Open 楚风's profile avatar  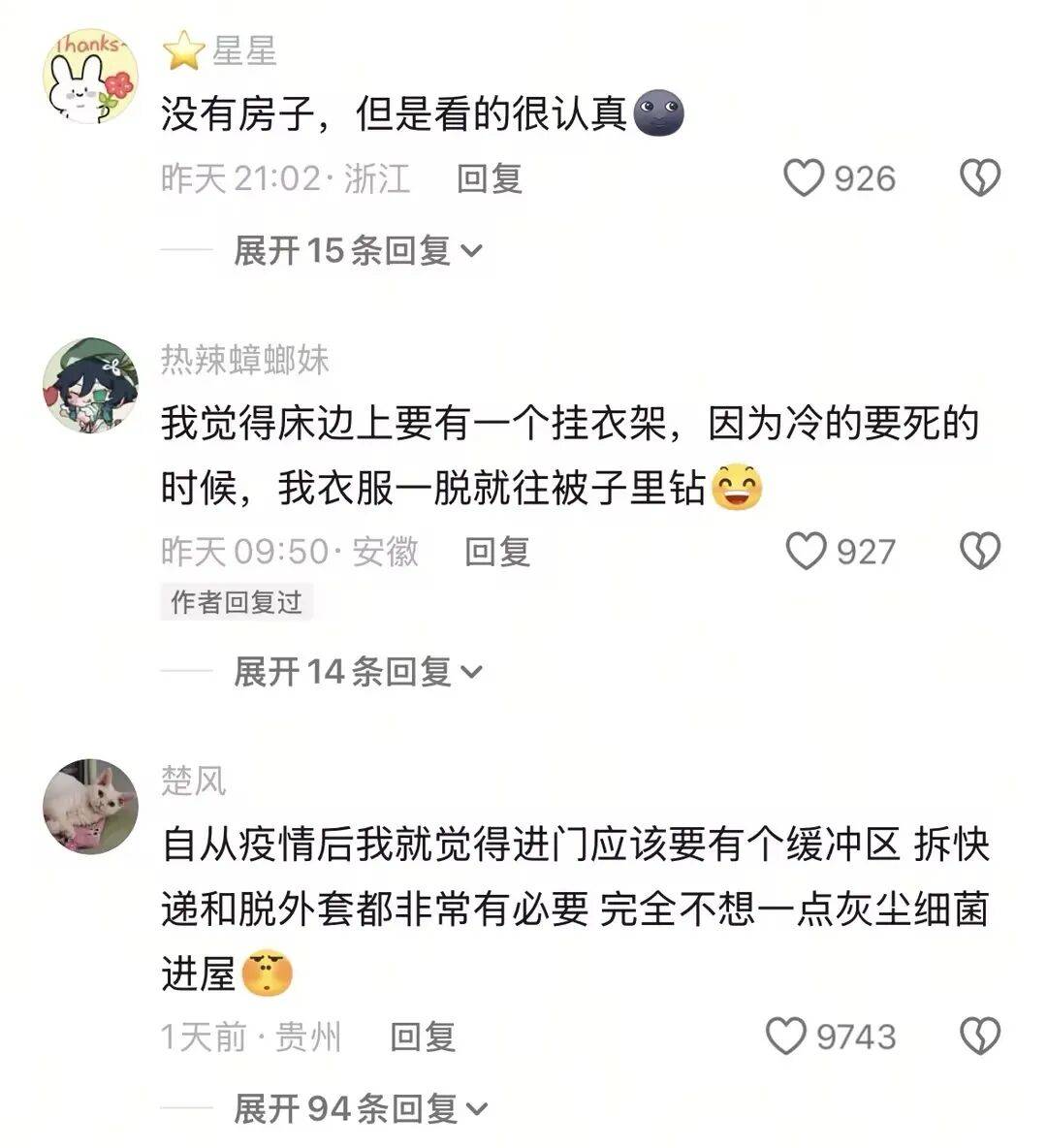[x=91, y=807]
